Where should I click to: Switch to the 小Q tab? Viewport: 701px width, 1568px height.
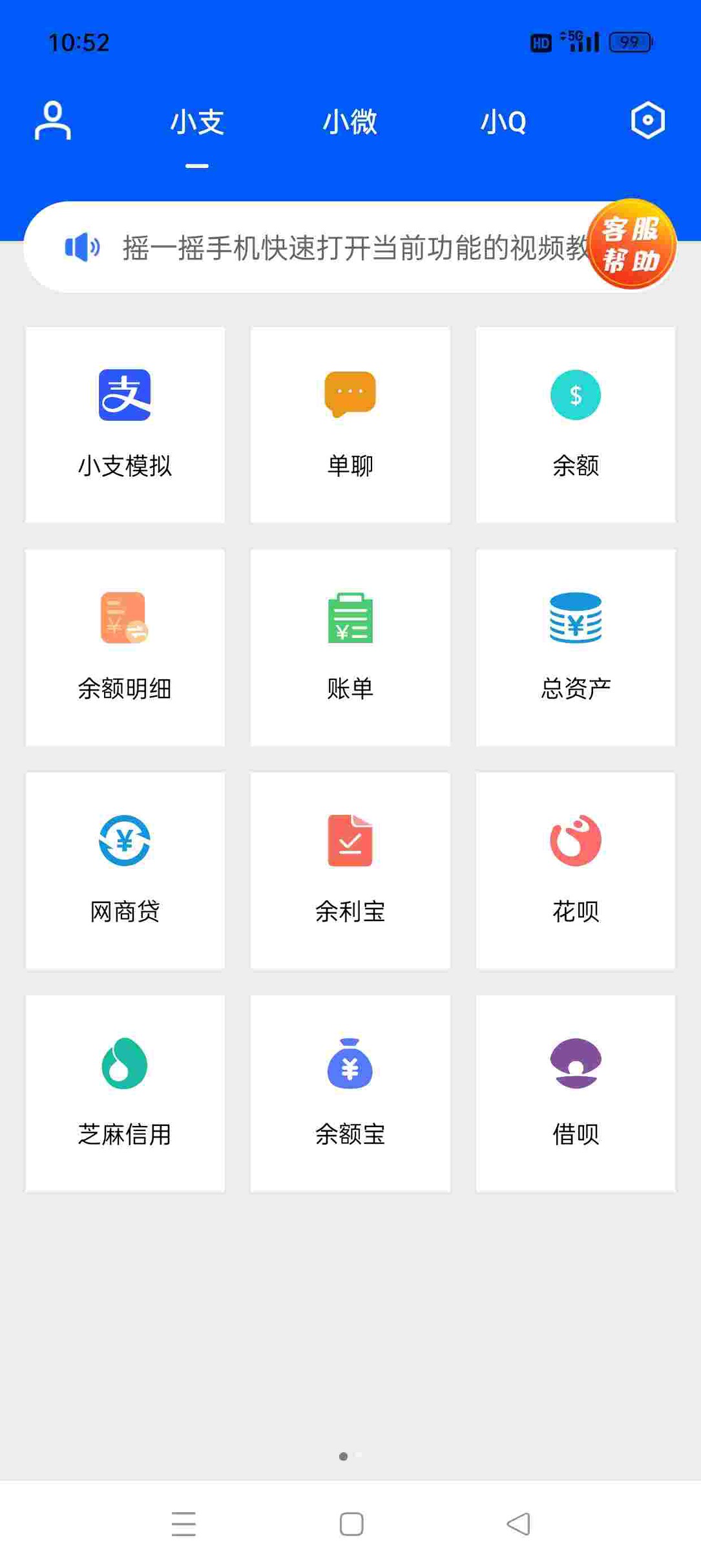tap(503, 122)
